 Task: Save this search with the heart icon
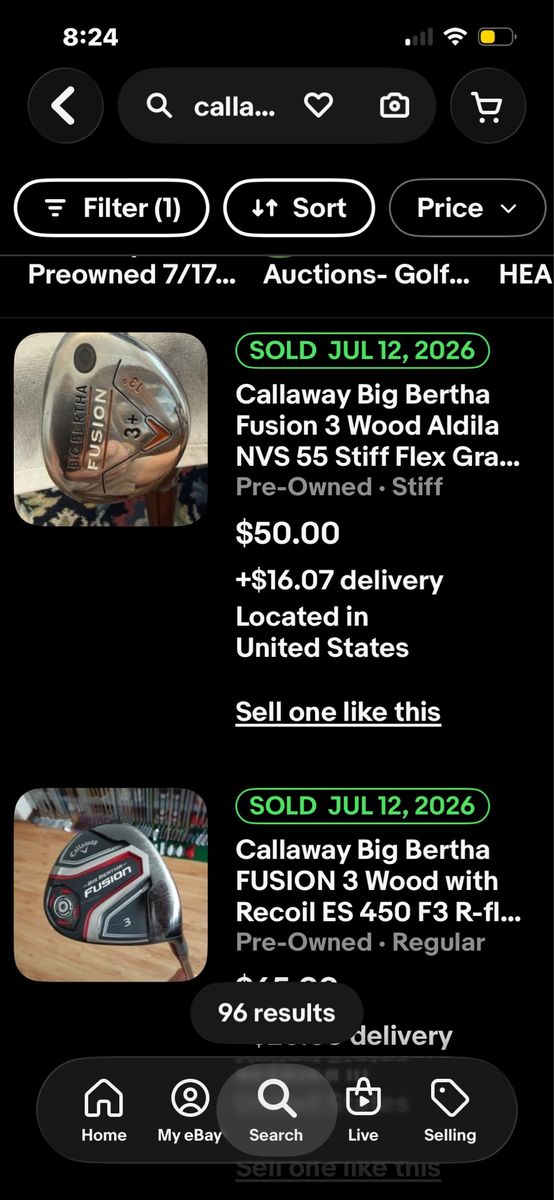pyautogui.click(x=318, y=106)
